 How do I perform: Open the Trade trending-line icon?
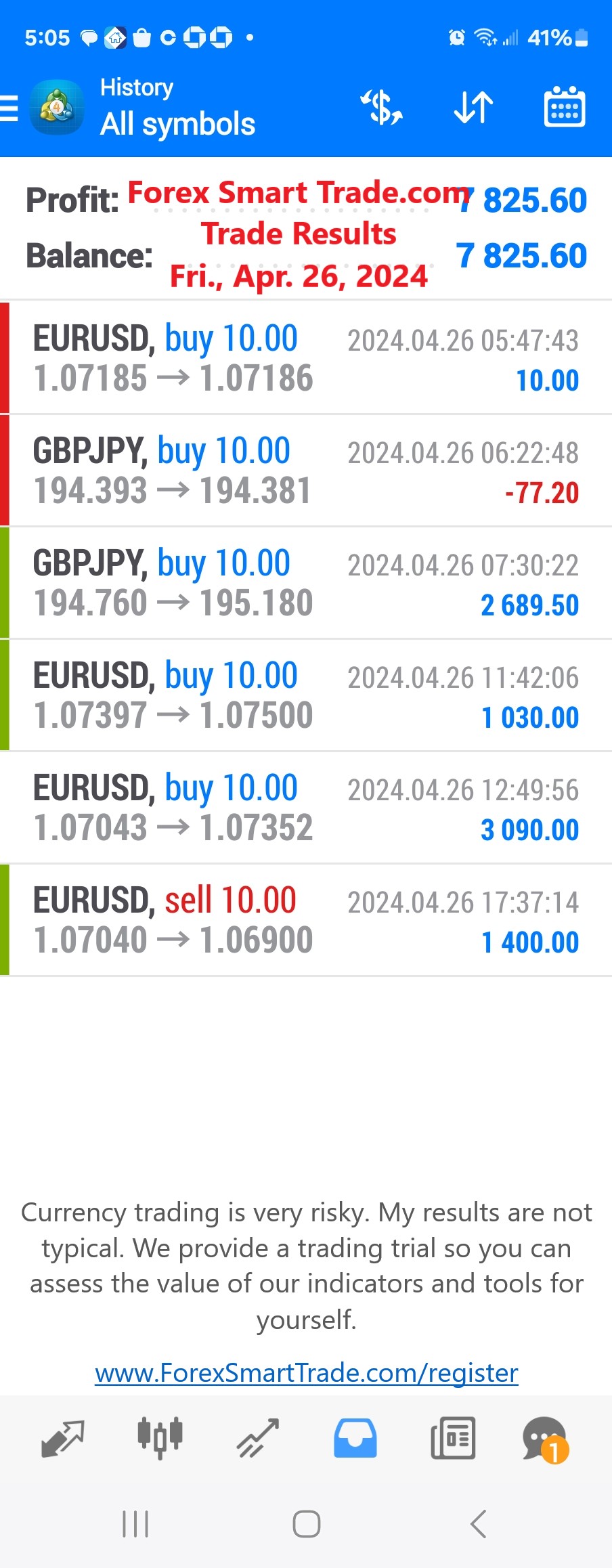257,1438
